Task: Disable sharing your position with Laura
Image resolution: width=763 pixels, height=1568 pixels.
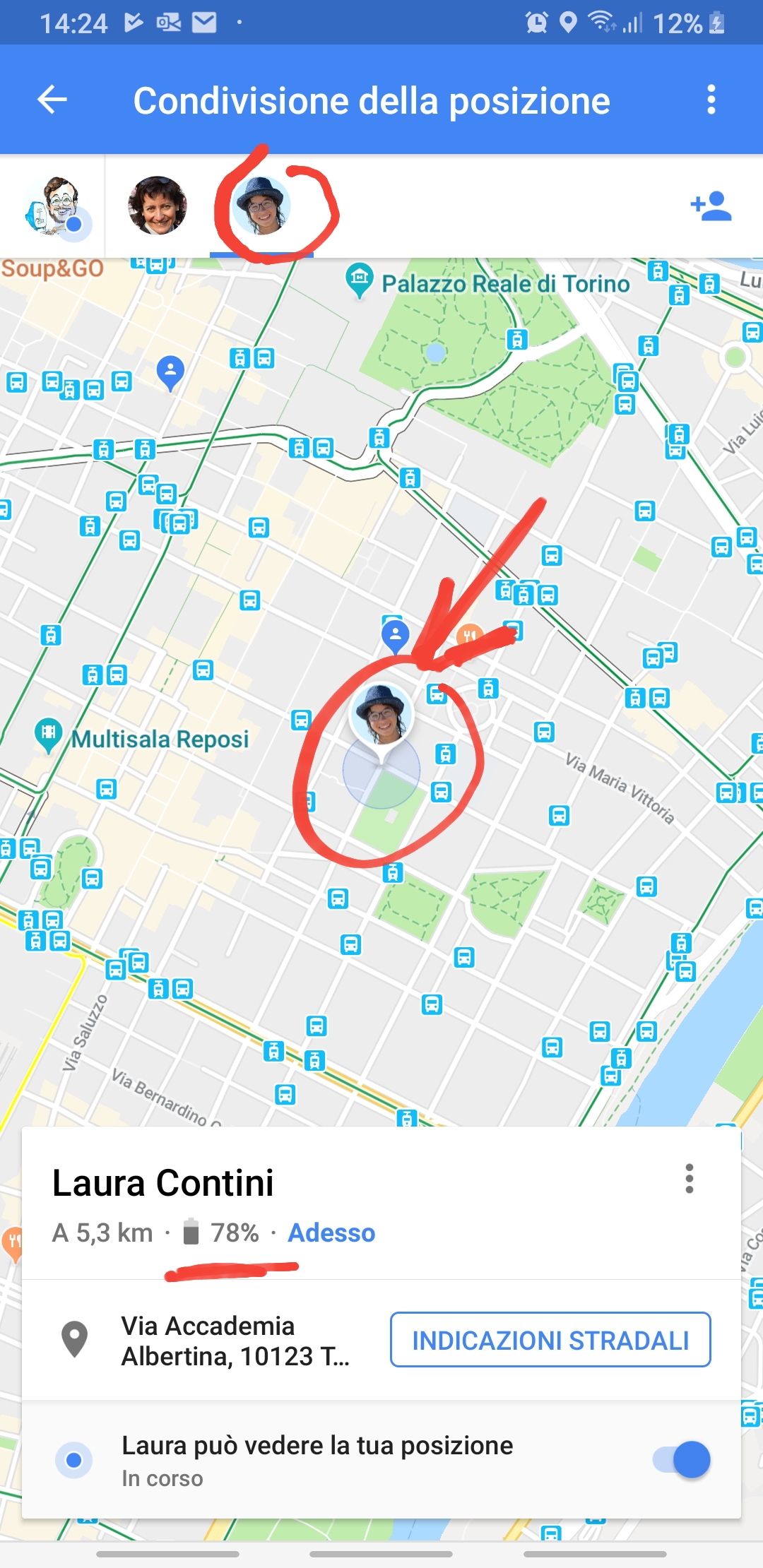Action: (682, 1460)
